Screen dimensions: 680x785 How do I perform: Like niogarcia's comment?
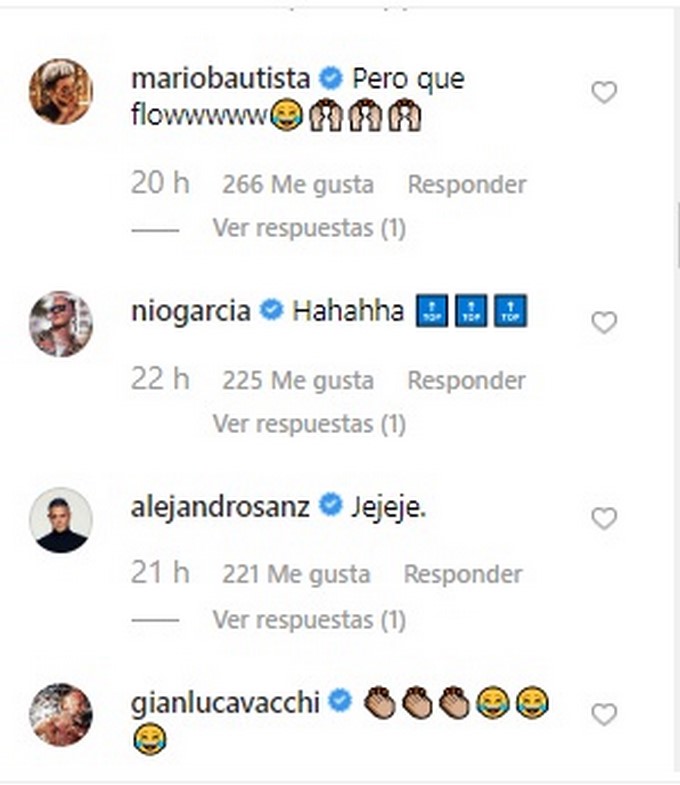pos(604,323)
